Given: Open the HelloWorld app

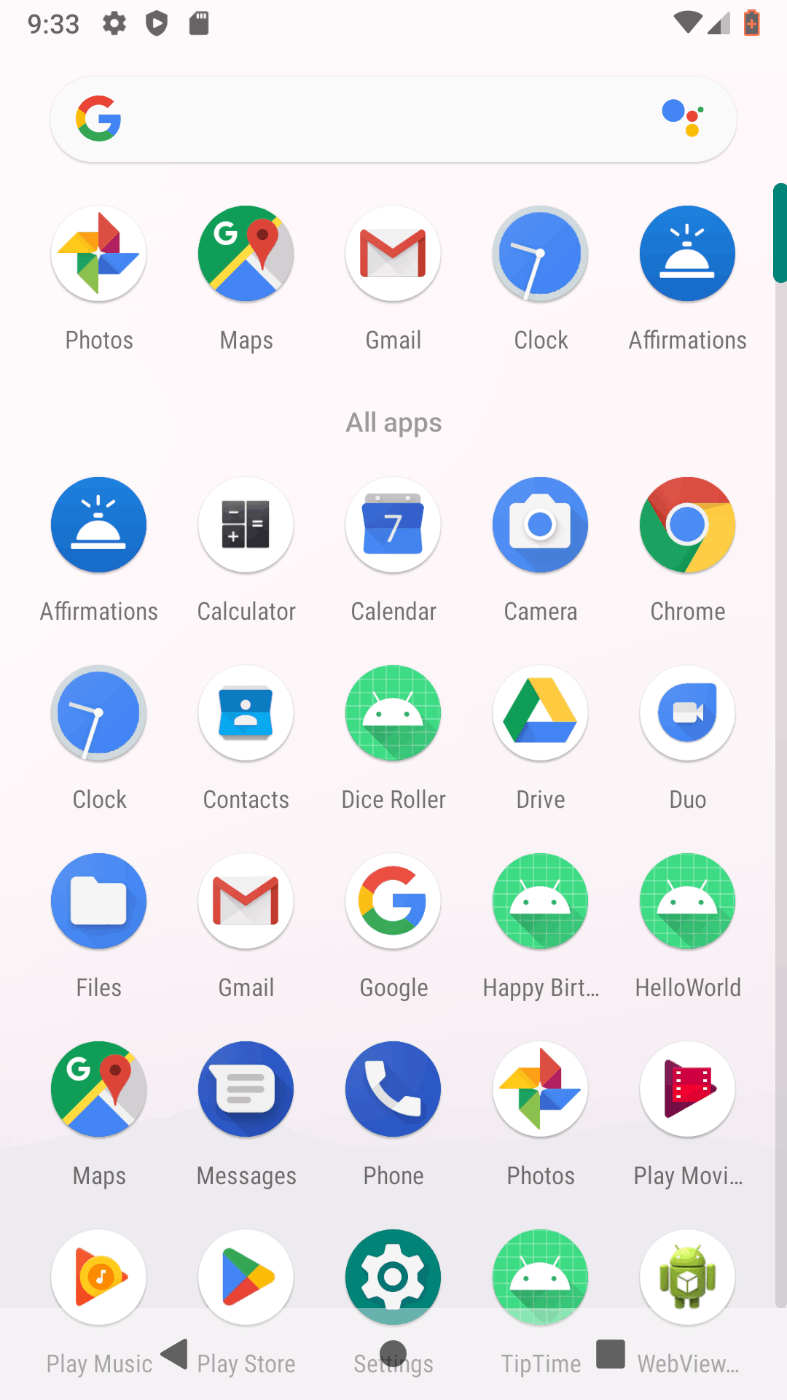Looking at the screenshot, I should pos(688,901).
